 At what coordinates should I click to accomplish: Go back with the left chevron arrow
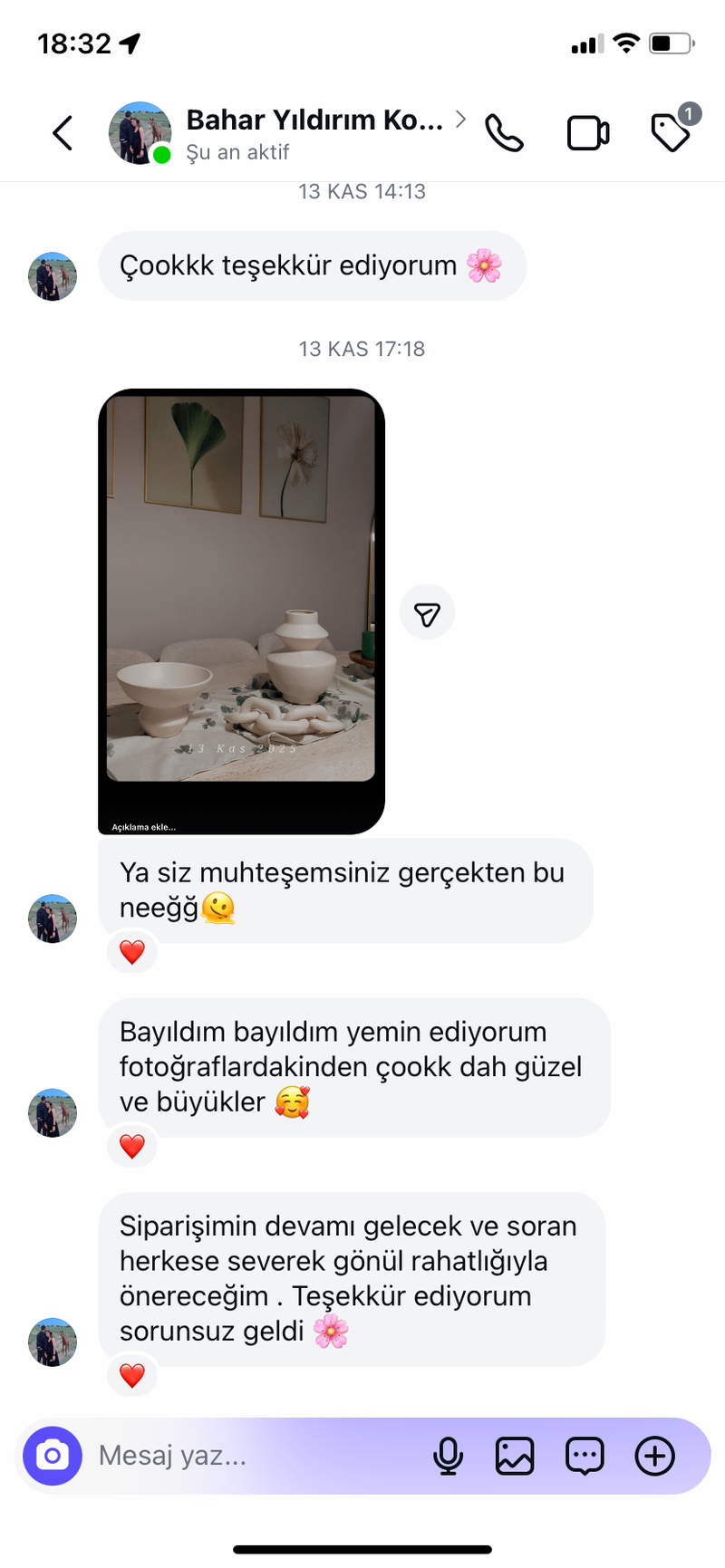[62, 132]
